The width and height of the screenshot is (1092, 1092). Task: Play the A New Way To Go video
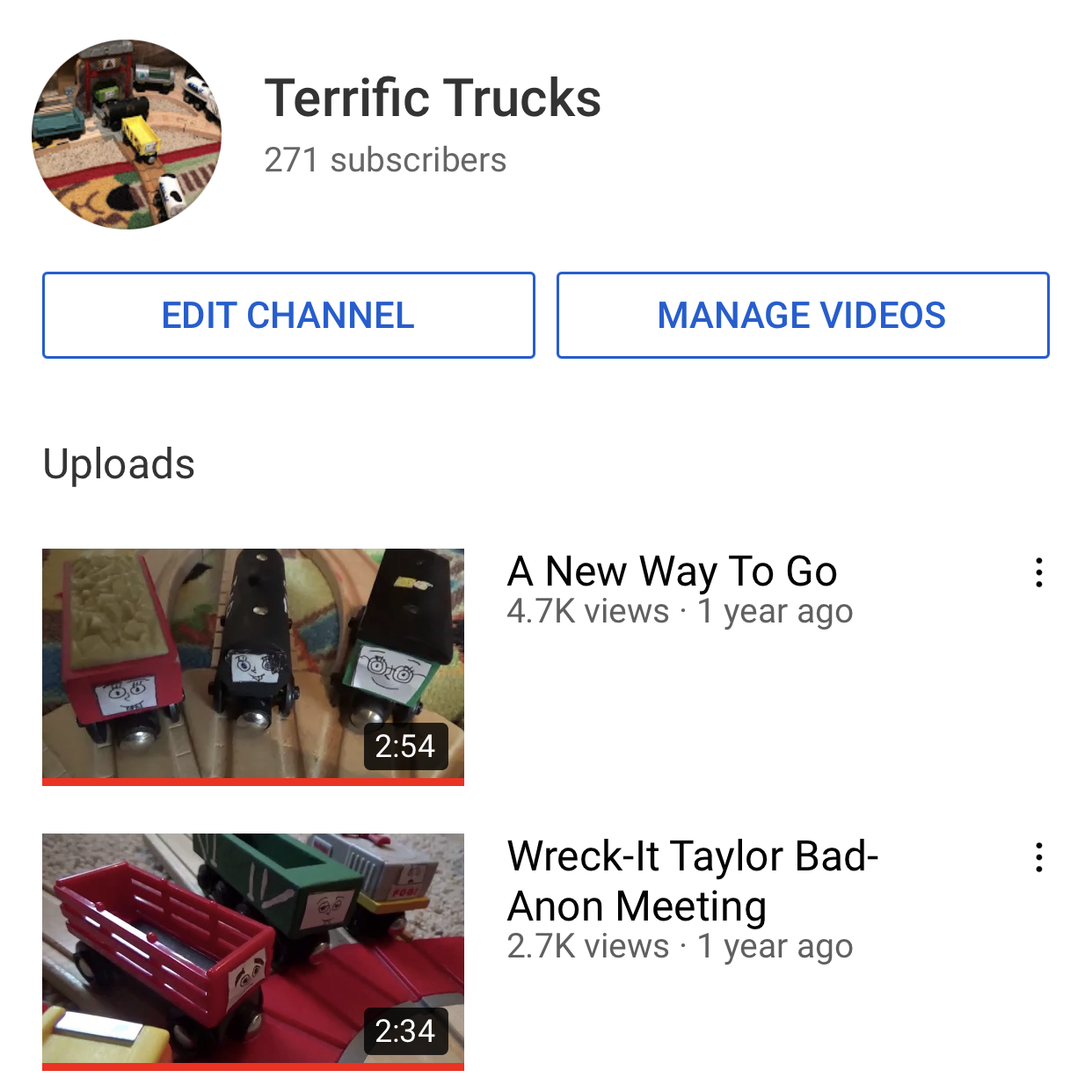[253, 665]
